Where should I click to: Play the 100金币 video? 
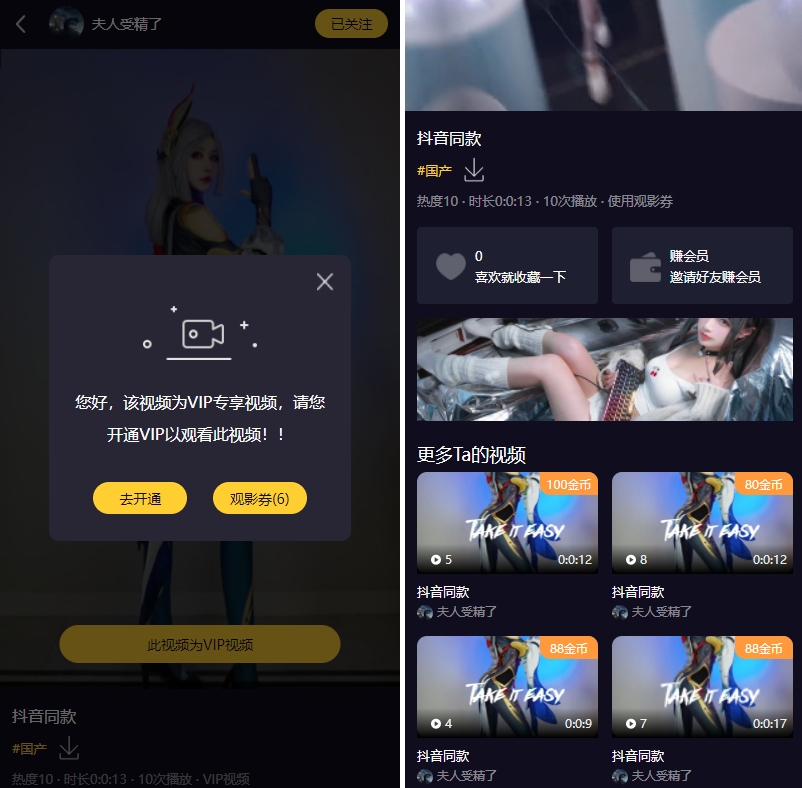pos(507,522)
